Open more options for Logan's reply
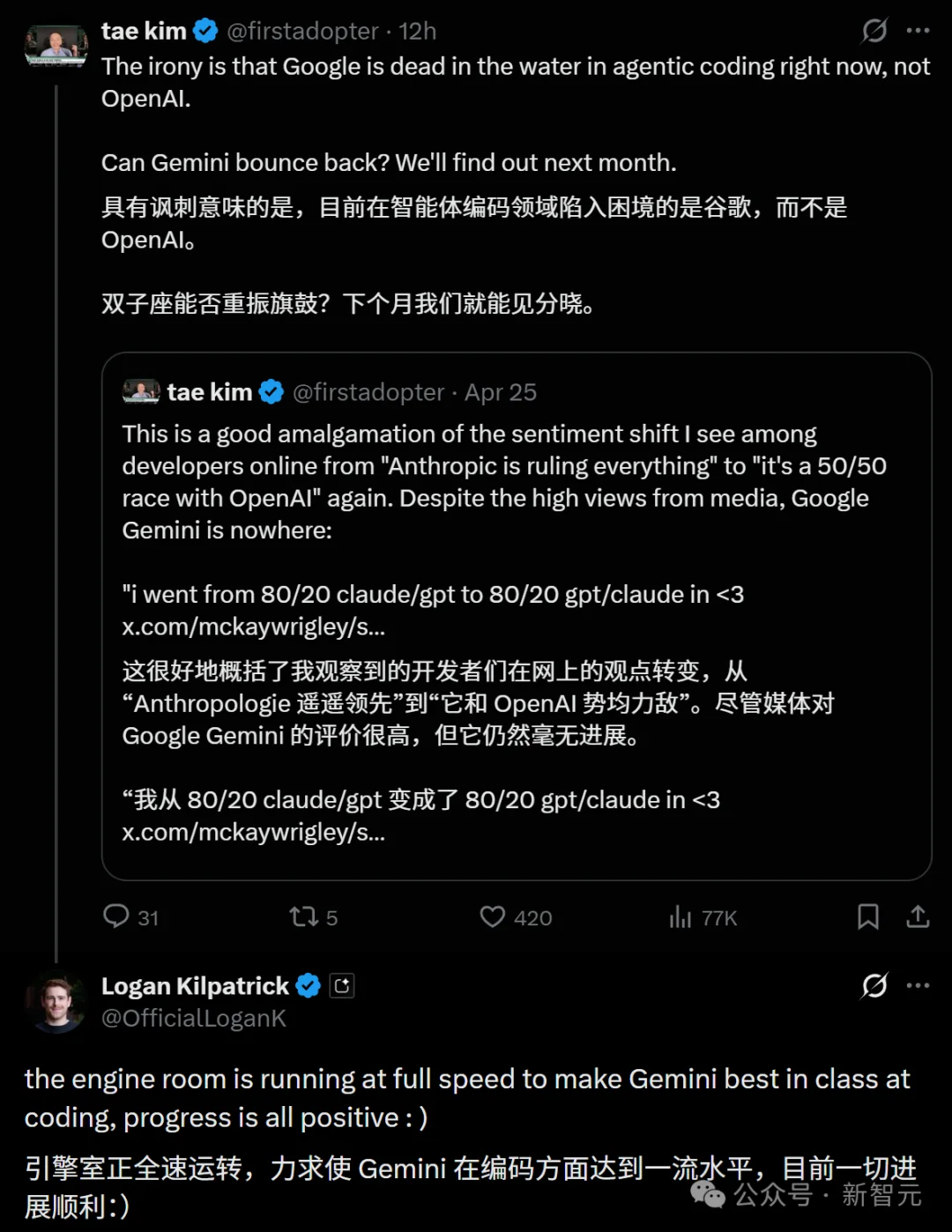Screen dimensions: 952x1232 click(x=917, y=986)
